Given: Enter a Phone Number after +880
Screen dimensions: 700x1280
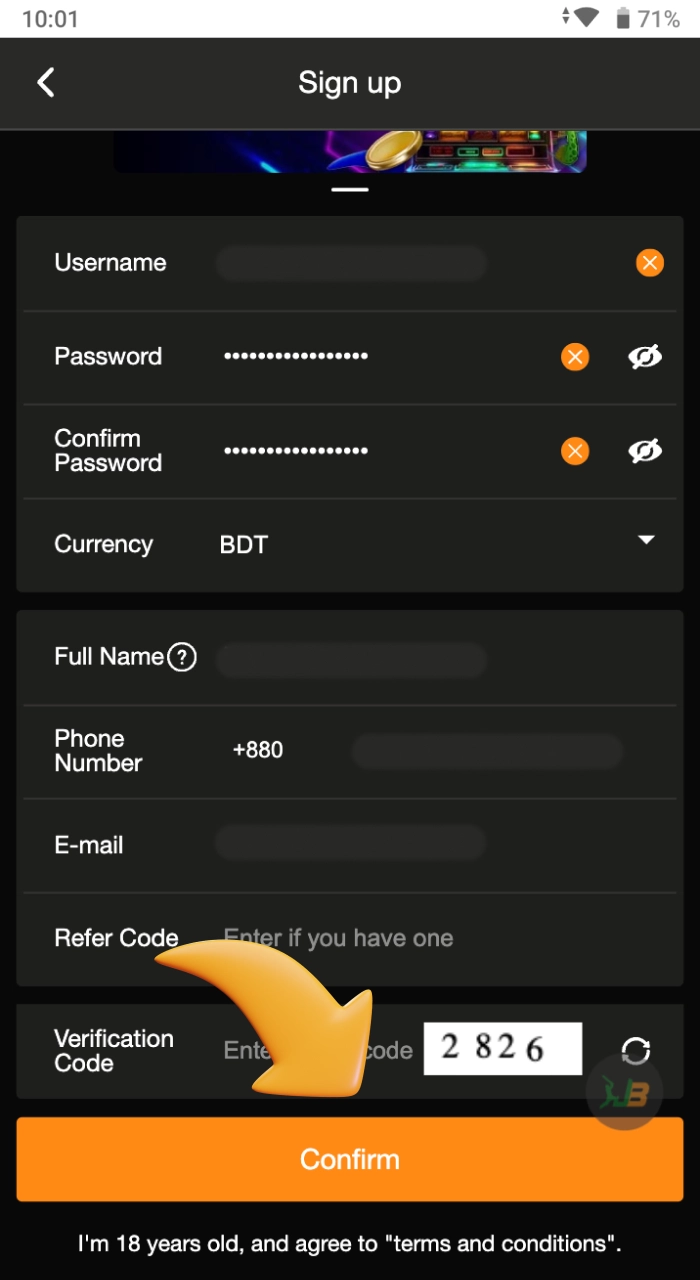Looking at the screenshot, I should coord(487,751).
